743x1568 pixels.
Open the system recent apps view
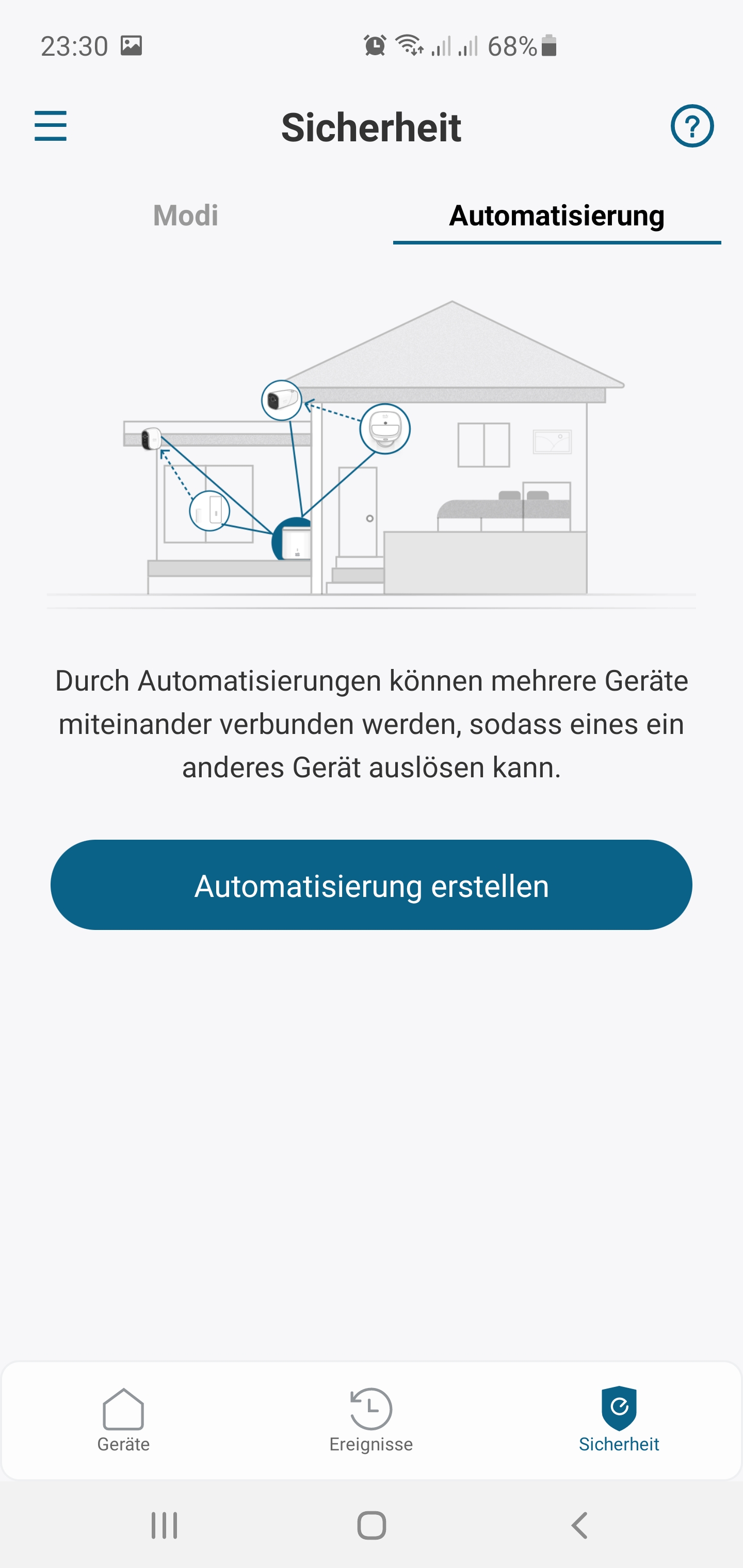164,1525
